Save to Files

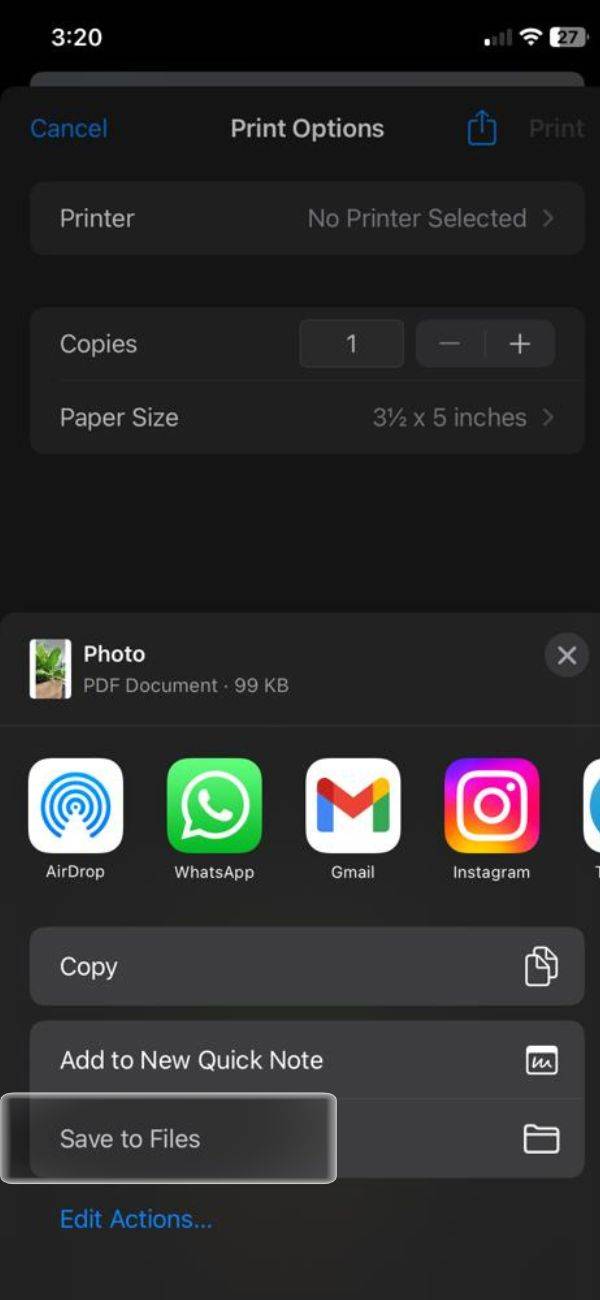pos(306,1138)
